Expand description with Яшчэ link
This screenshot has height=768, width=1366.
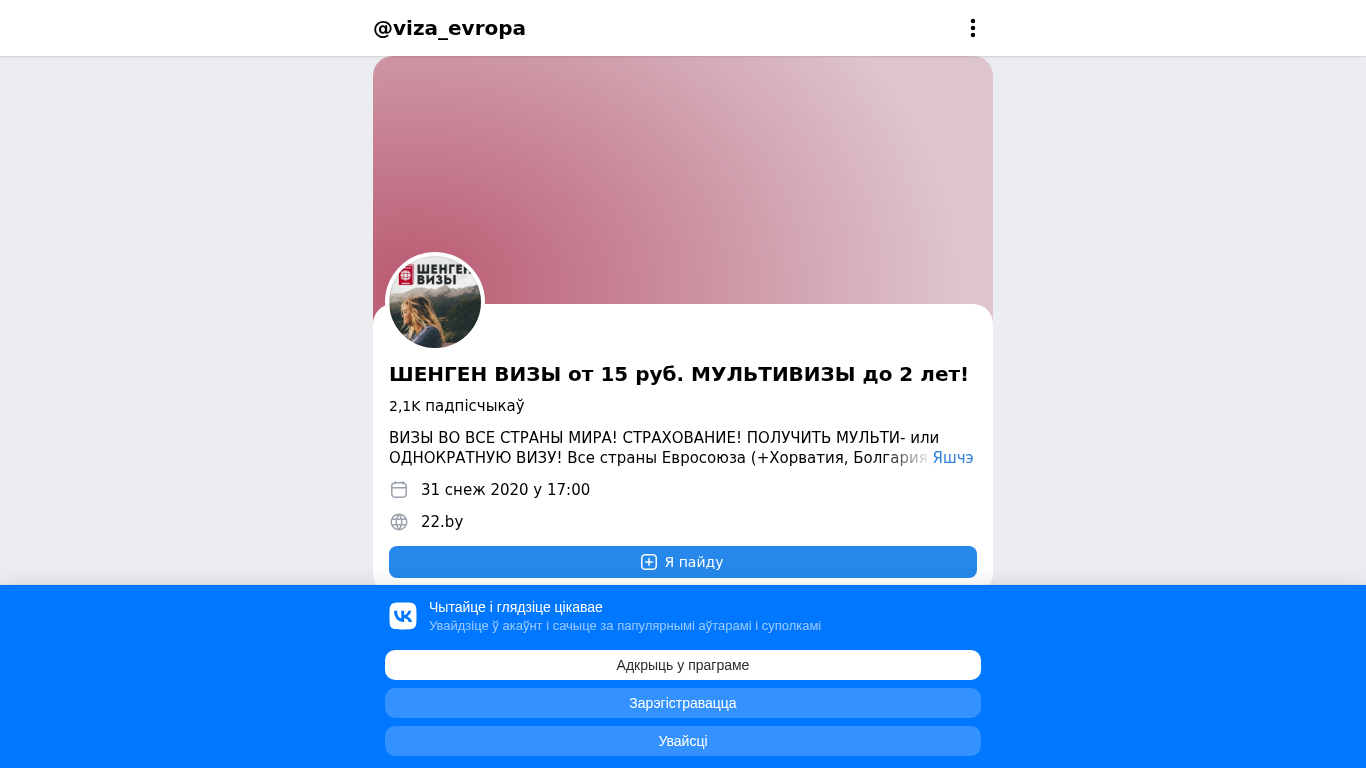[x=952, y=458]
